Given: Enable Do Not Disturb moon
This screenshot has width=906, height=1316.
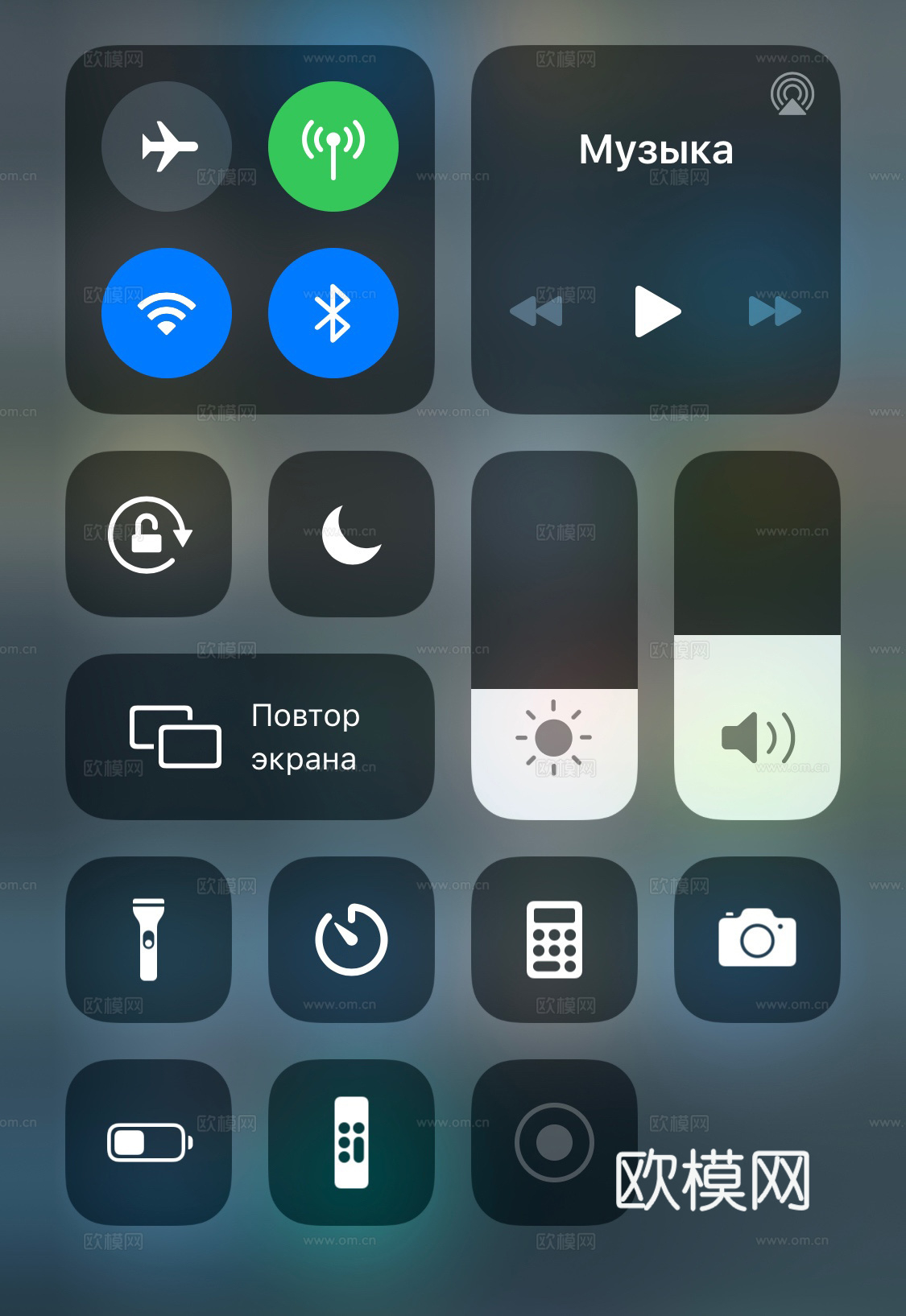Looking at the screenshot, I should pyautogui.click(x=351, y=534).
